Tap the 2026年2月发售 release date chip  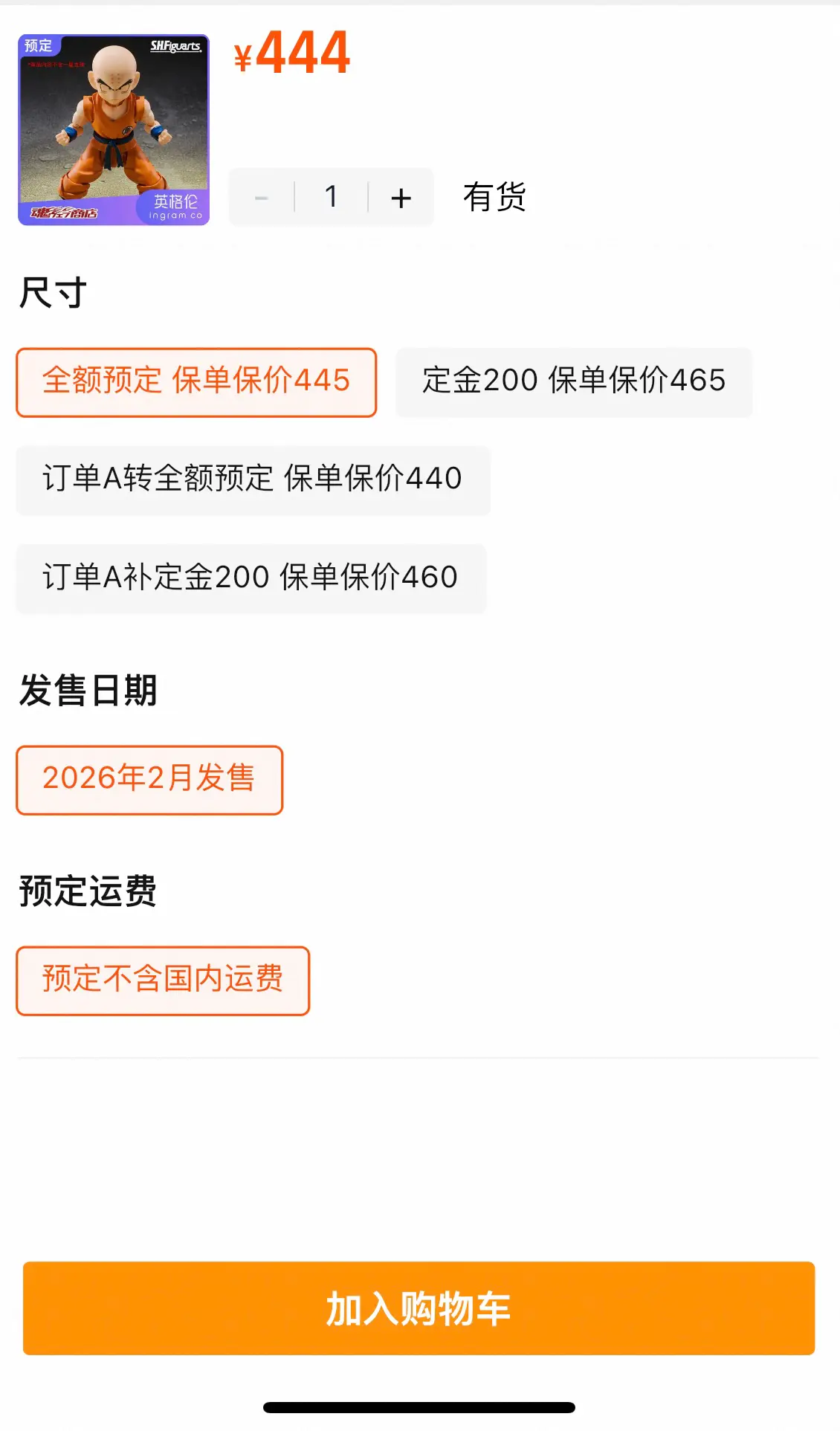point(149,780)
